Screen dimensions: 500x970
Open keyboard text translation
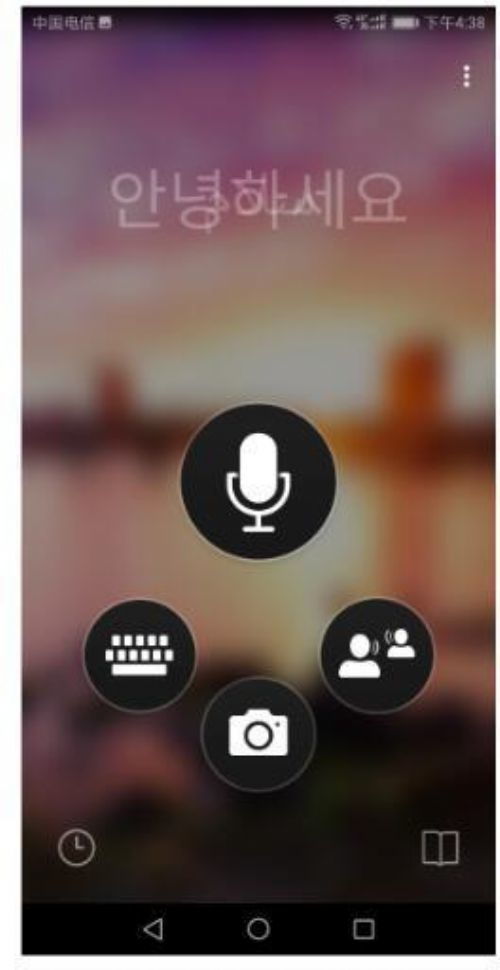click(139, 656)
